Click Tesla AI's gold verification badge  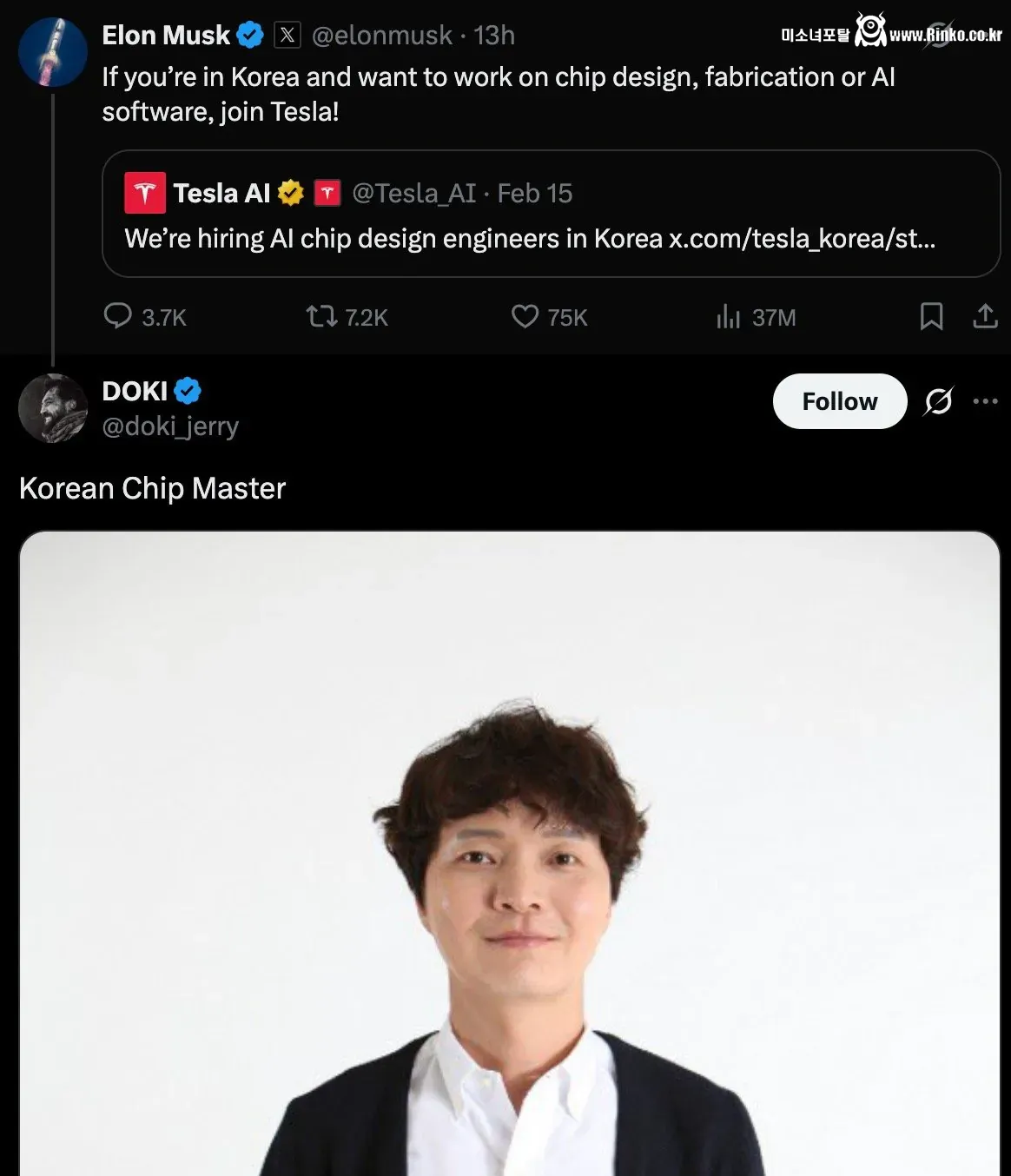point(288,193)
